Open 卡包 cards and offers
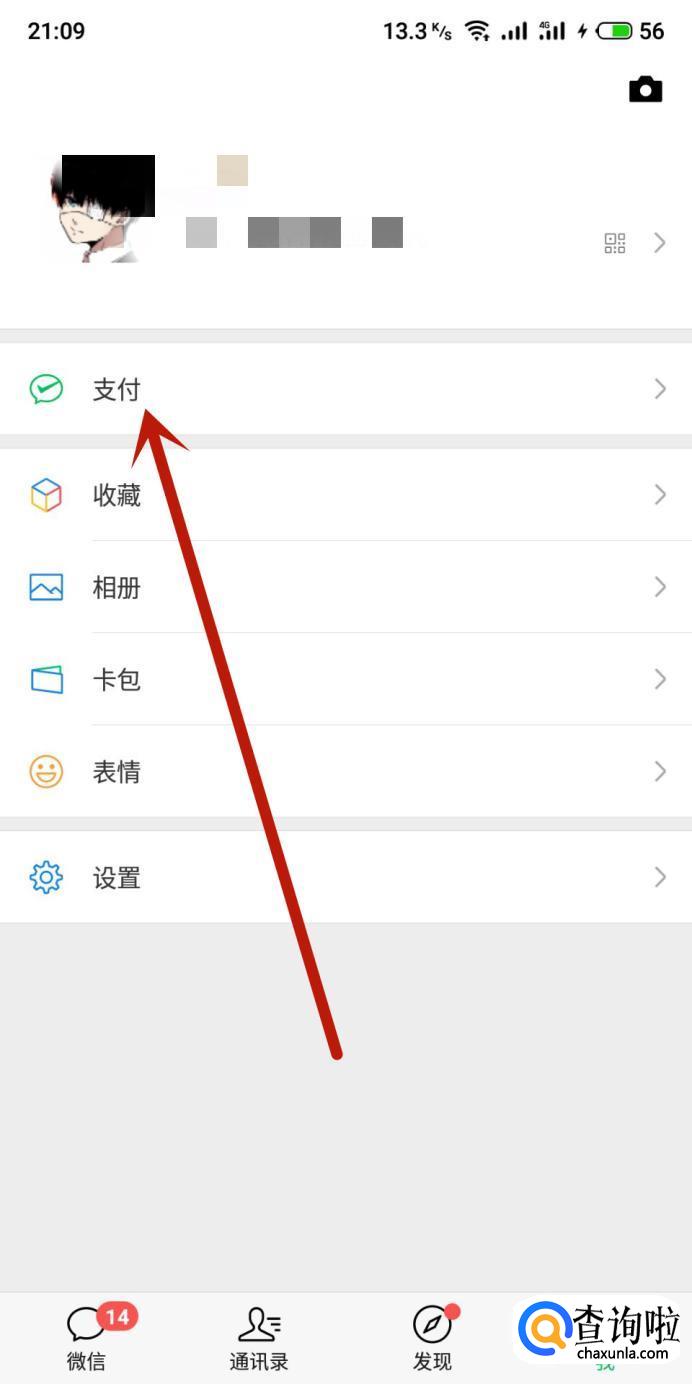The height and width of the screenshot is (1384, 692). [x=345, y=680]
